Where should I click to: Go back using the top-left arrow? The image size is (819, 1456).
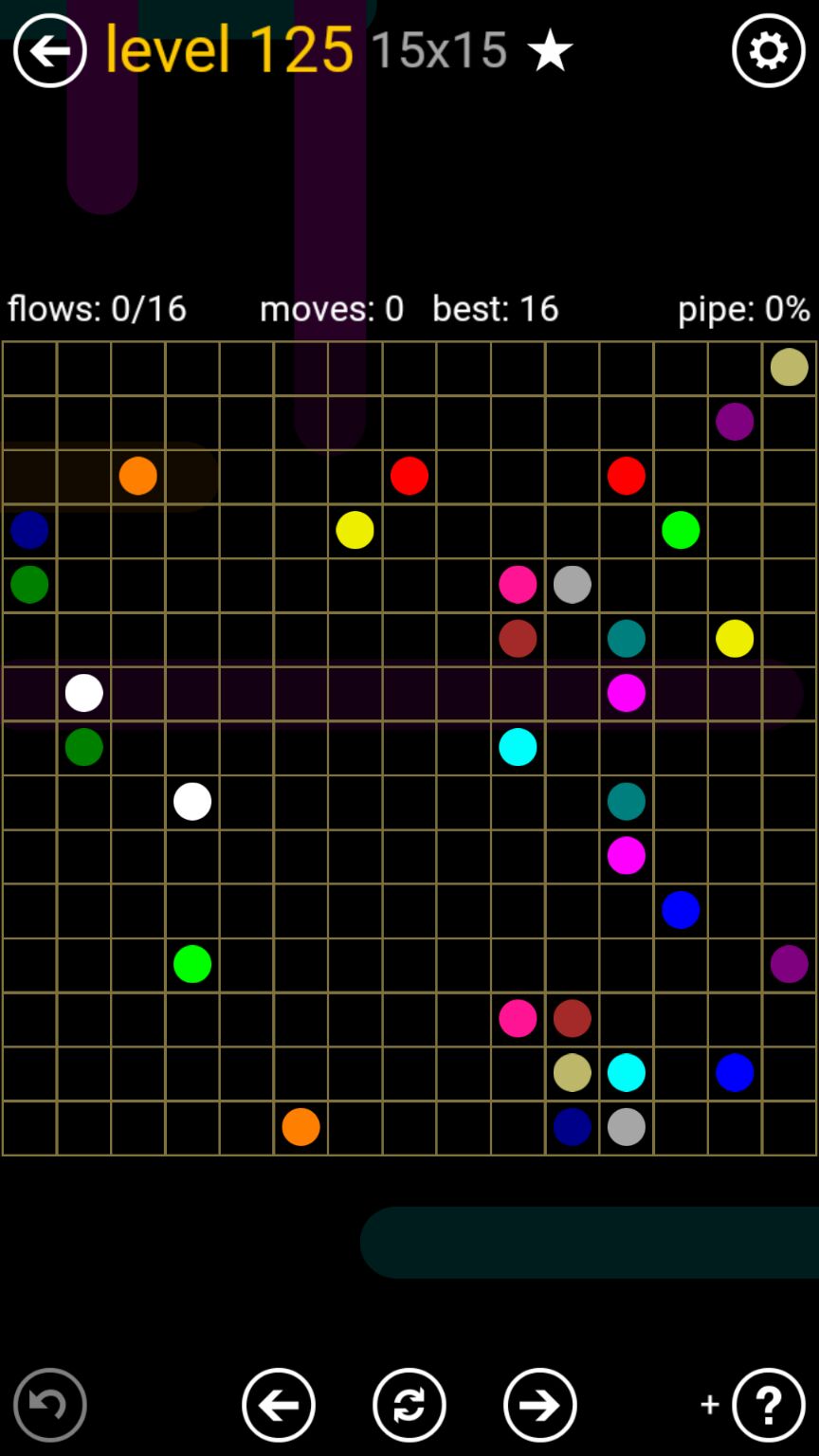49,51
